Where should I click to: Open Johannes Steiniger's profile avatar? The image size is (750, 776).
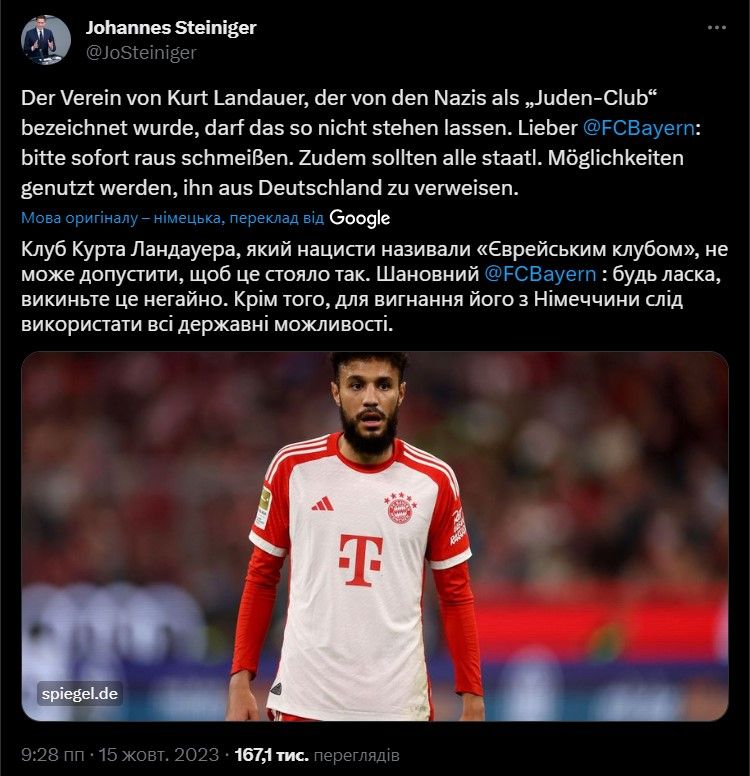pos(46,40)
